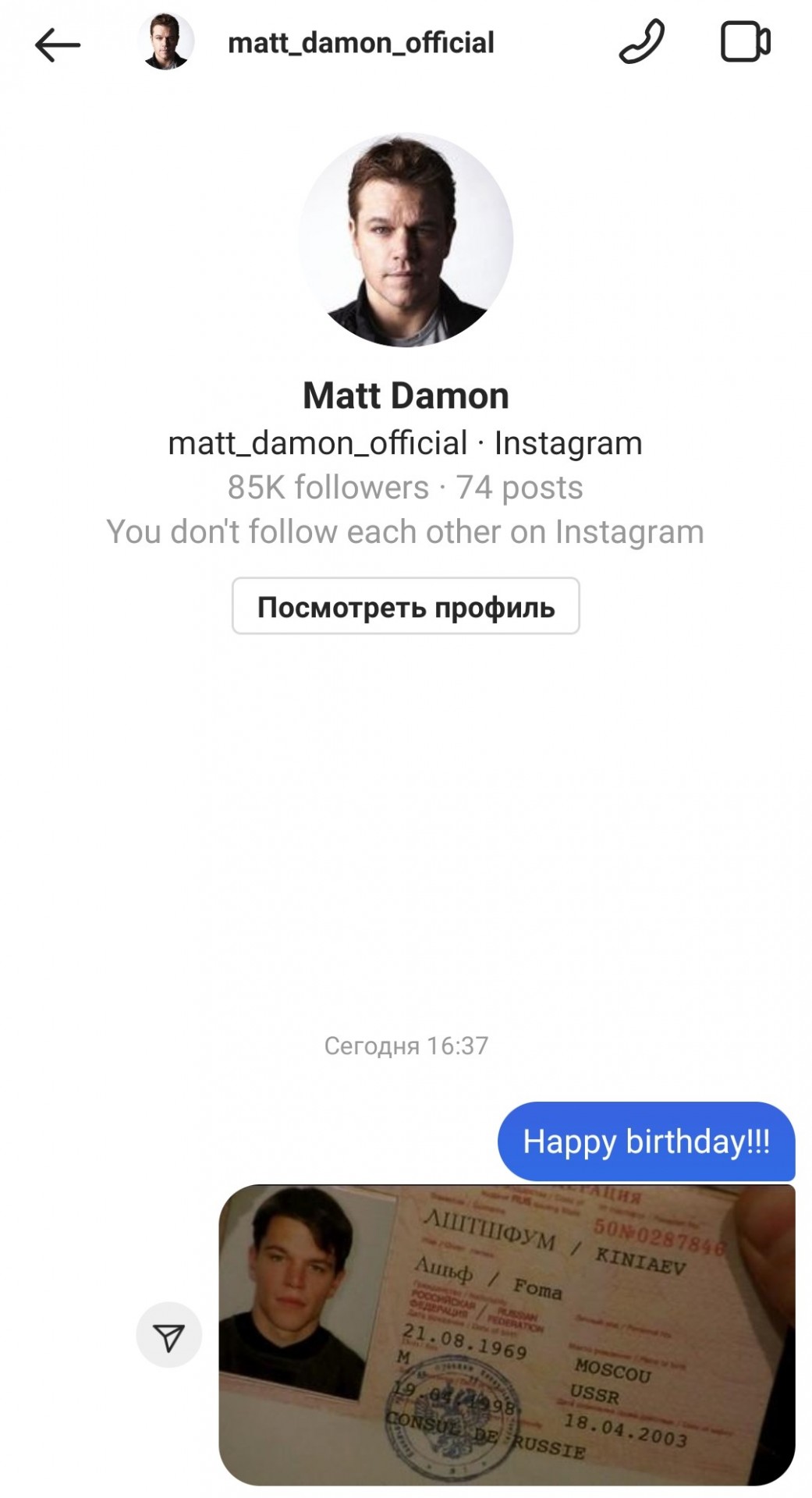Open the large Matt Damon profile picture
The height and width of the screenshot is (1498, 812).
[405, 240]
